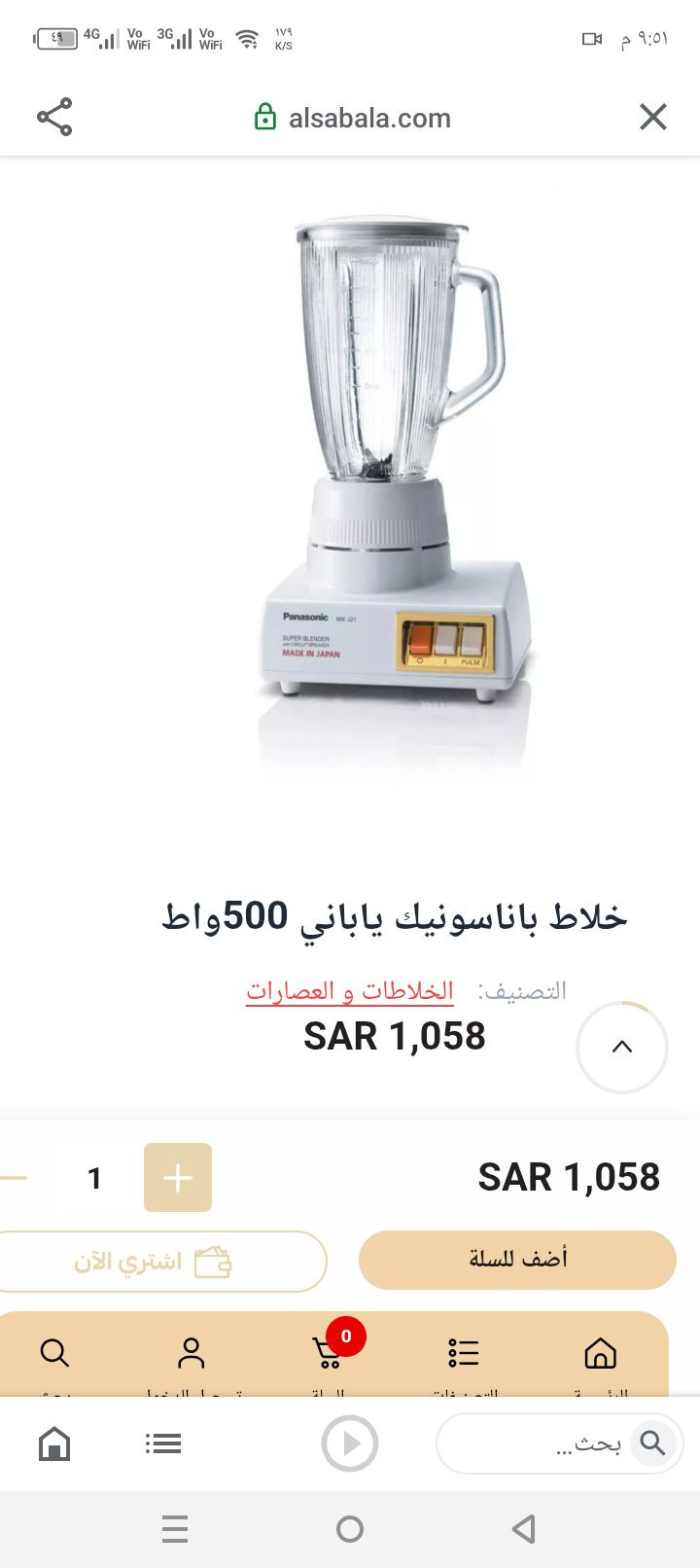Open the site's search tab
This screenshot has height=1568, width=700.
pos(54,1354)
